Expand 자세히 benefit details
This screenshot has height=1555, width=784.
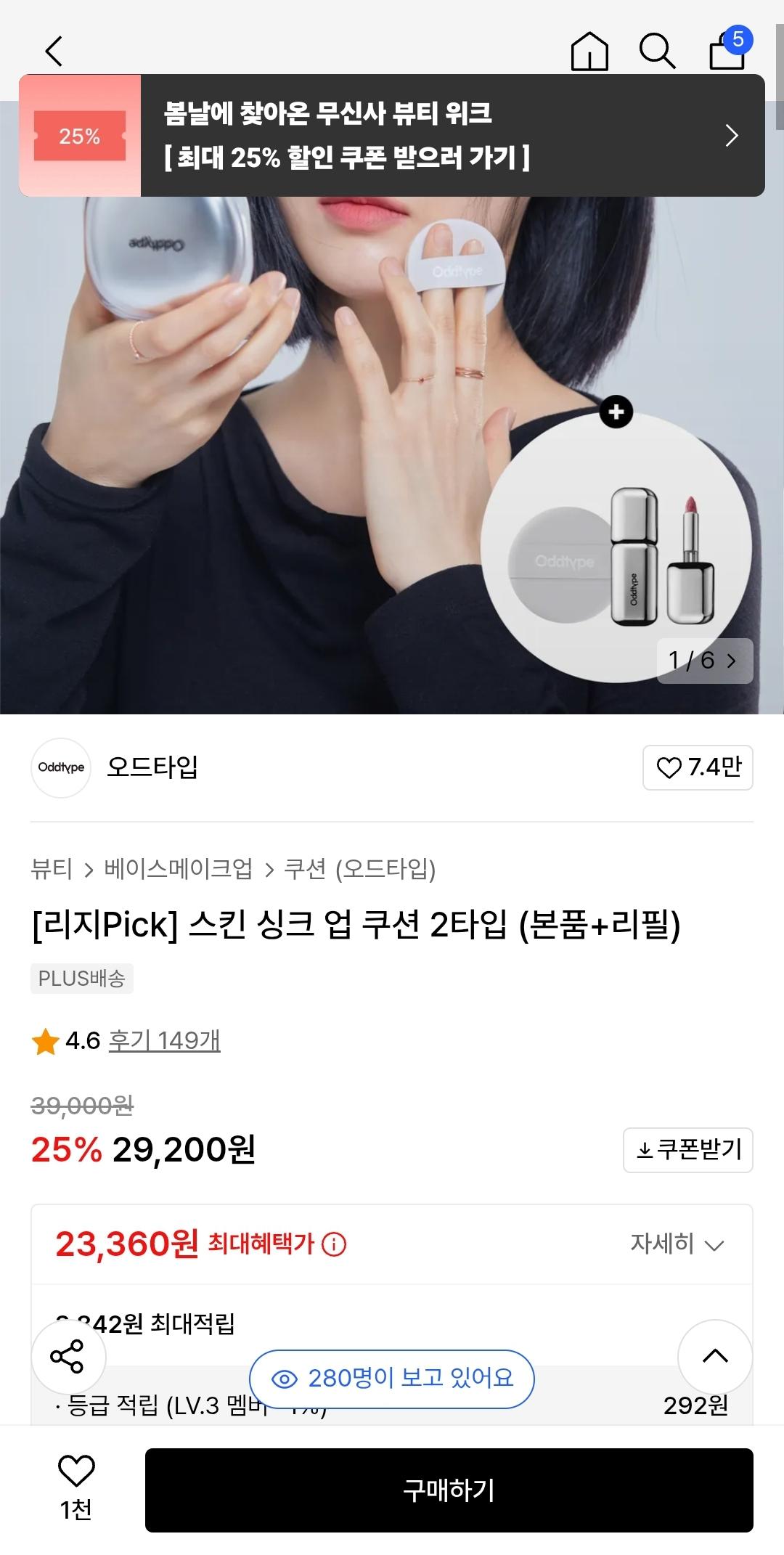[x=677, y=1244]
